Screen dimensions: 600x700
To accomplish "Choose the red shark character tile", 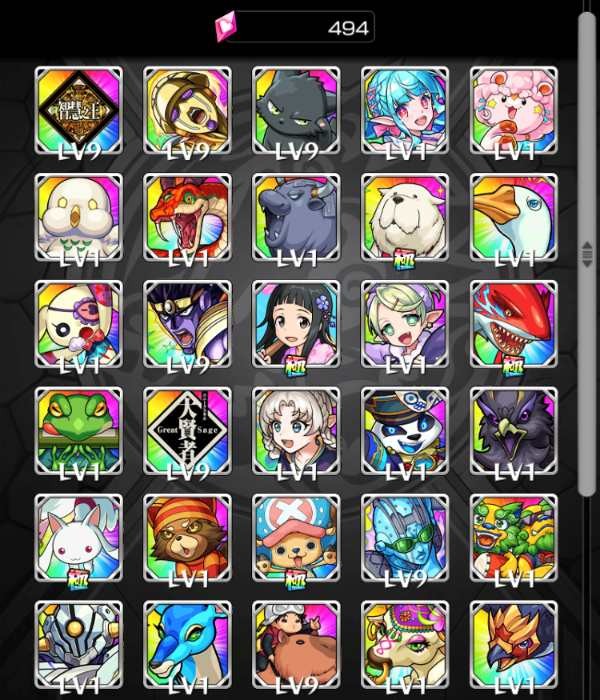I will point(514,324).
